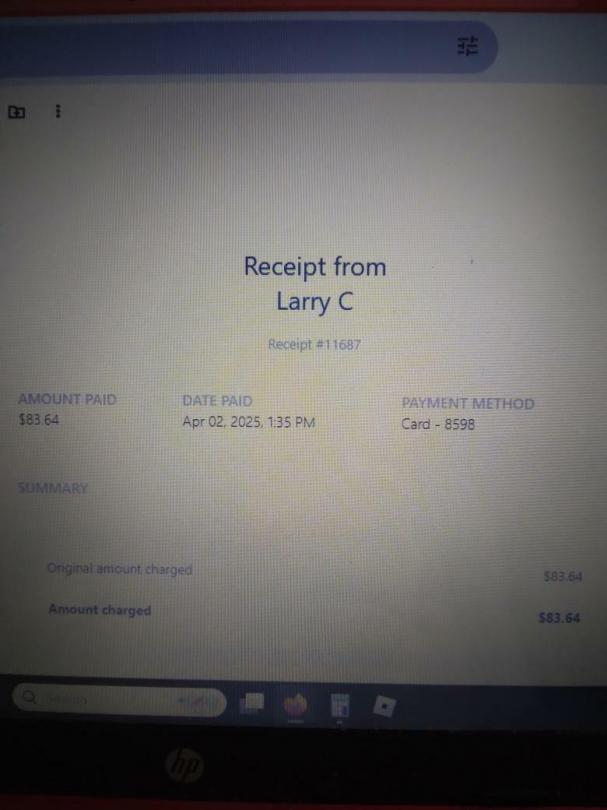
Task: Launch Roblox from the taskbar
Action: 384,705
